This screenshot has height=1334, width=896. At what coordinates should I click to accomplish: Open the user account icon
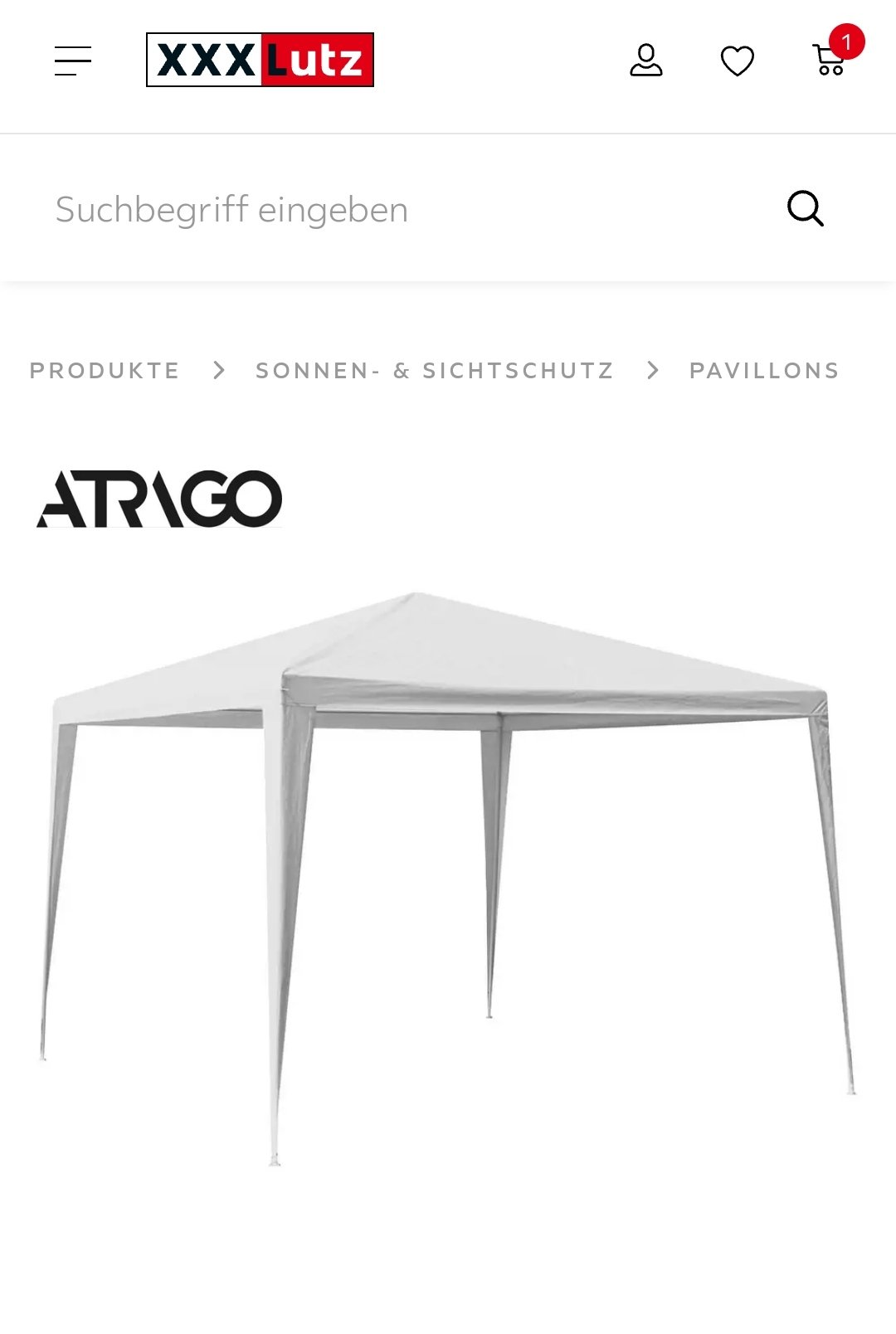(645, 61)
